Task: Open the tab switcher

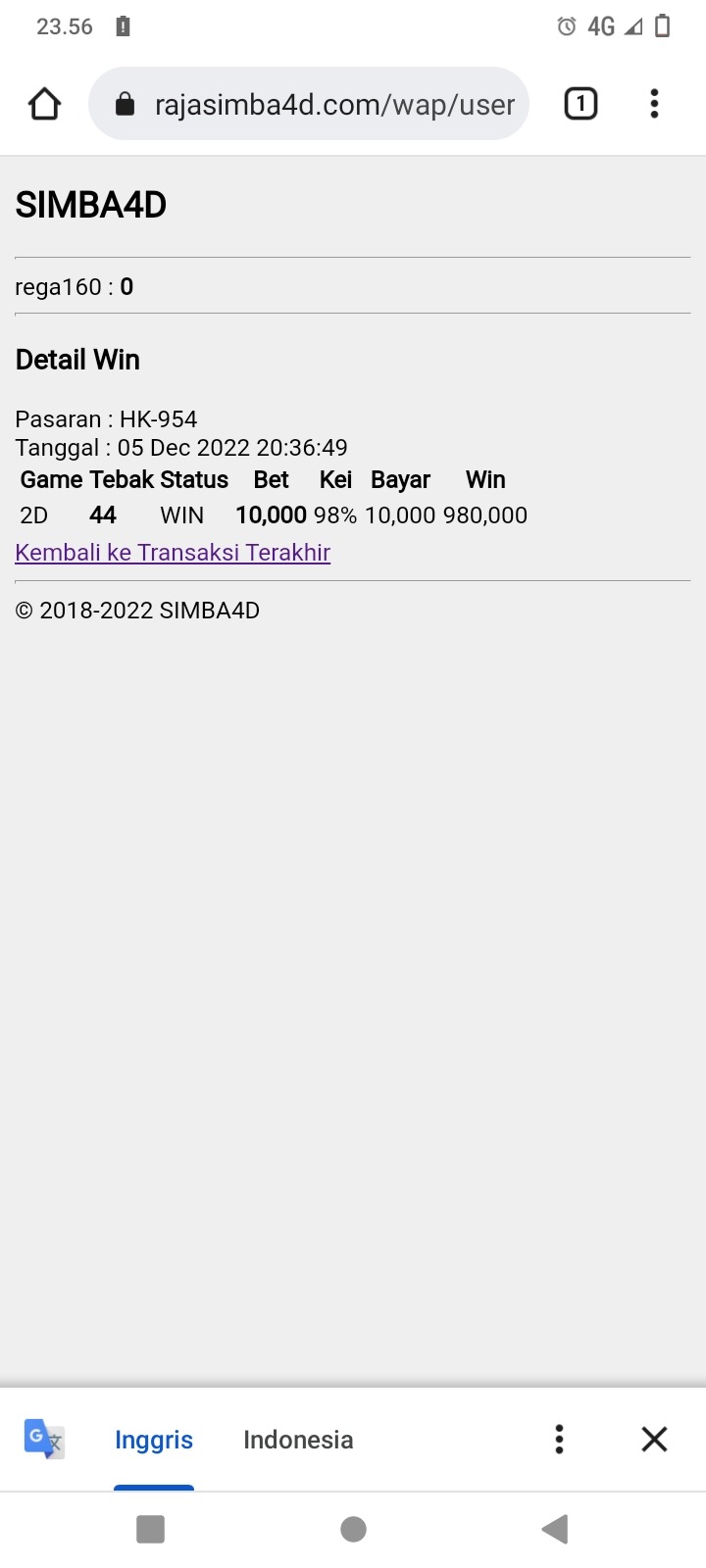Action: click(580, 104)
